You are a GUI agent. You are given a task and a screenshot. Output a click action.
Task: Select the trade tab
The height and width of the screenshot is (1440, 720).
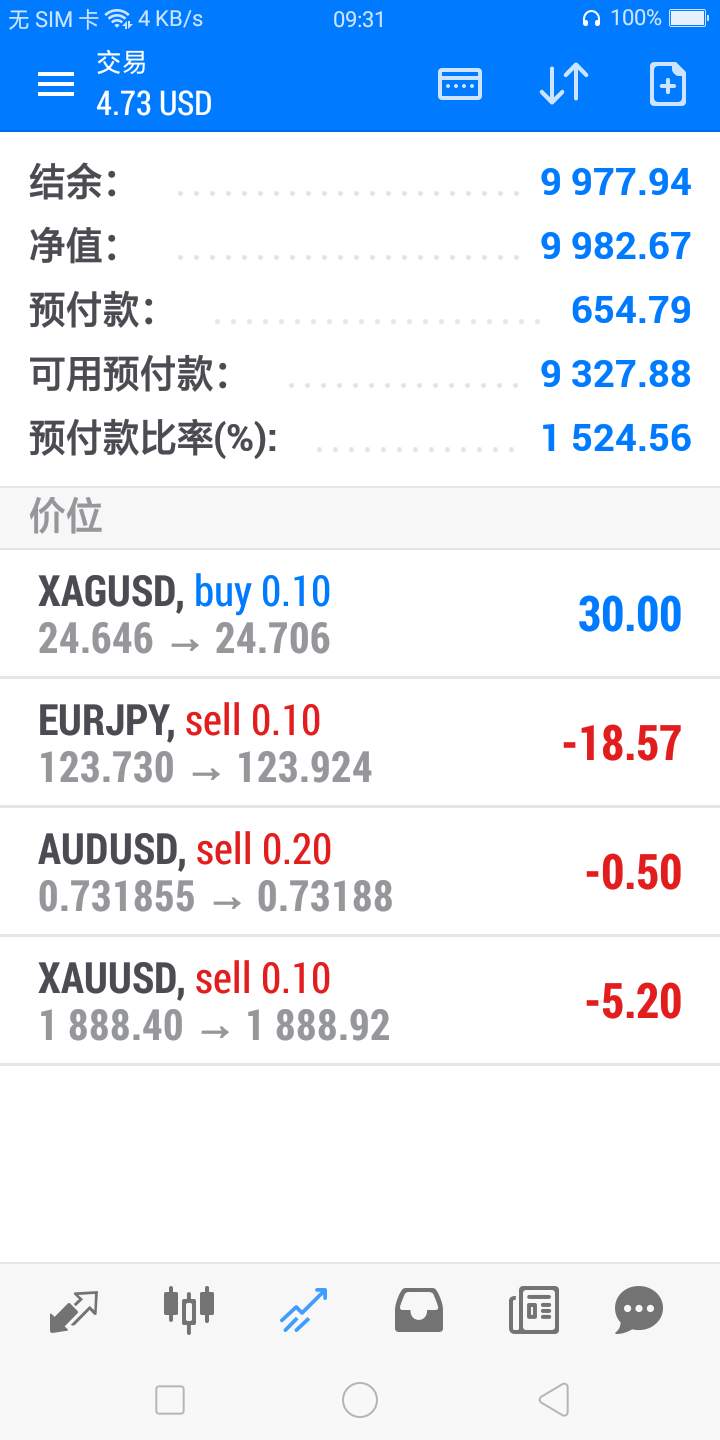(303, 1310)
